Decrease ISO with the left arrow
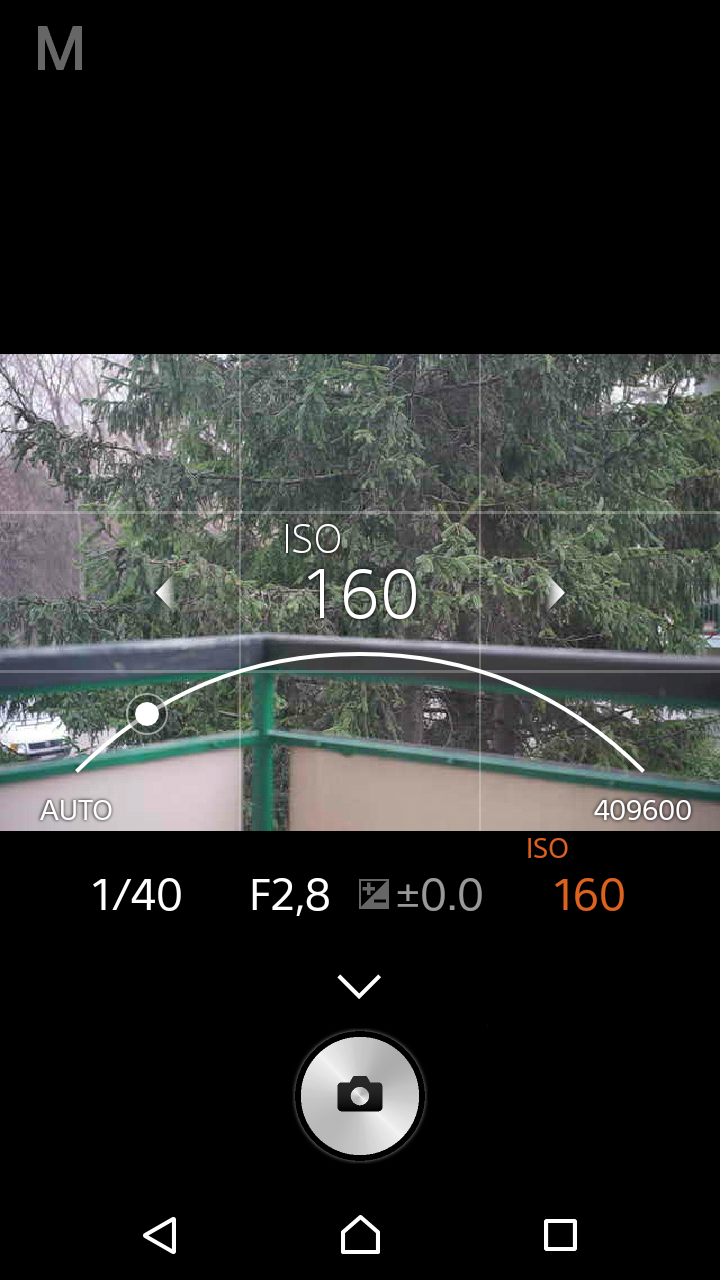Image resolution: width=720 pixels, height=1280 pixels. [x=166, y=594]
